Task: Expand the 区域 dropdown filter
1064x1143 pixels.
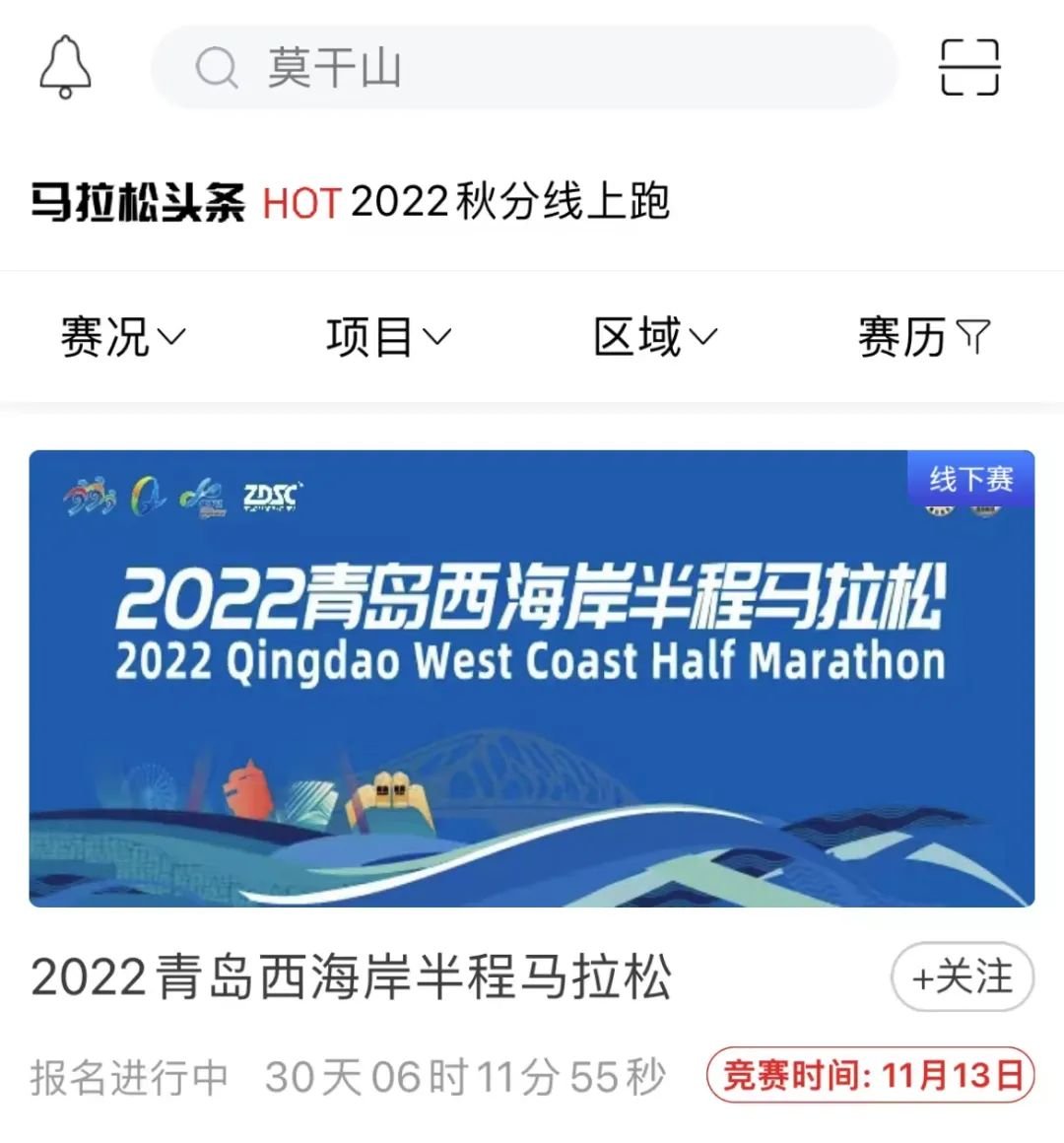Action: pyautogui.click(x=655, y=337)
